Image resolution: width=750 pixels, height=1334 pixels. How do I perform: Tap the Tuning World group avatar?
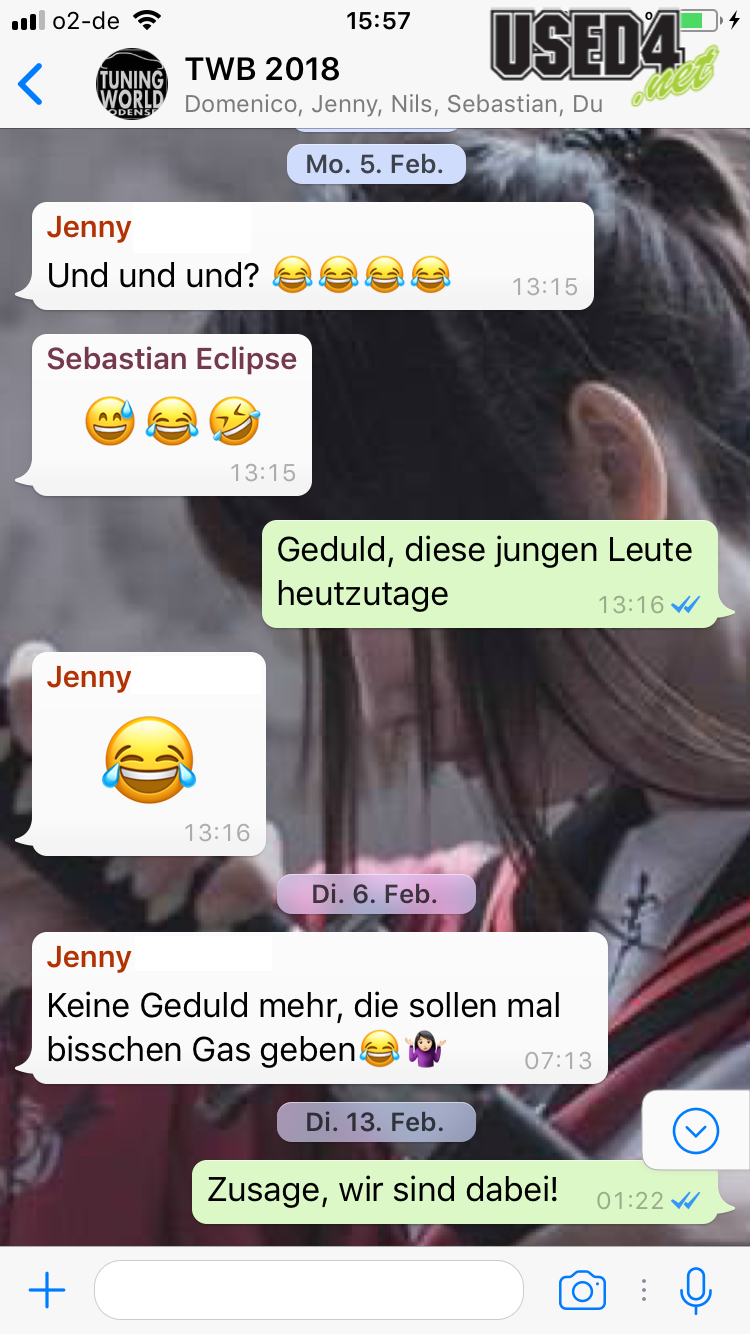(x=131, y=84)
